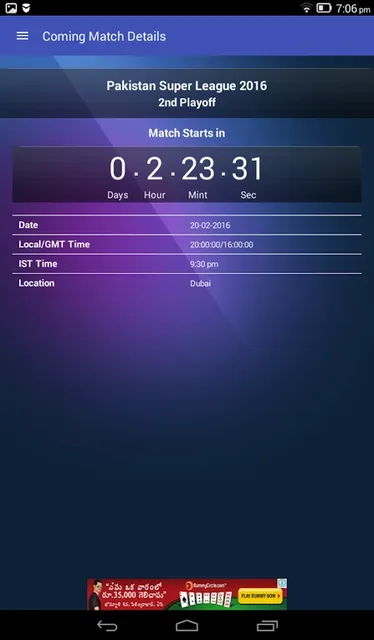
Task: Open the AdChoices info icon
Action: (x=282, y=583)
